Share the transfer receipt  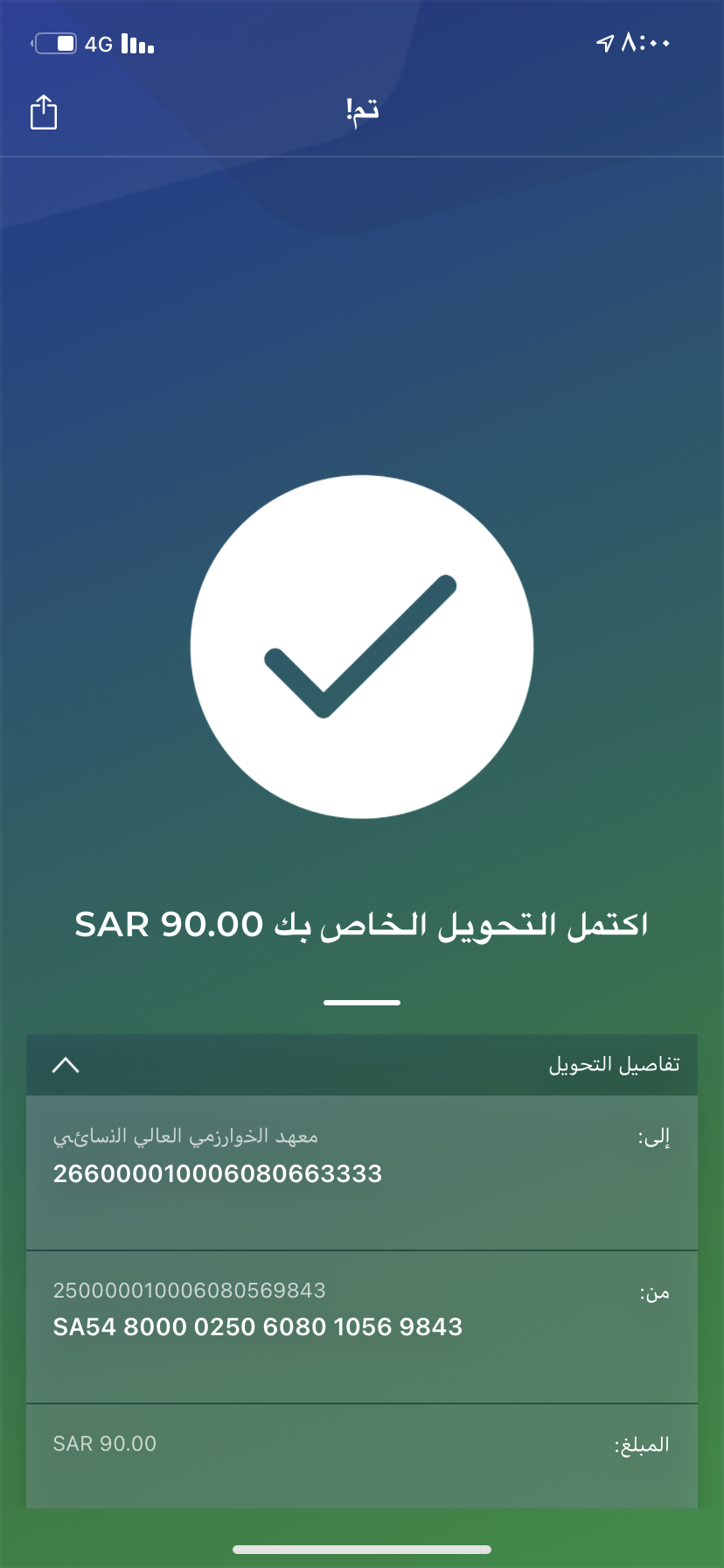tap(44, 112)
